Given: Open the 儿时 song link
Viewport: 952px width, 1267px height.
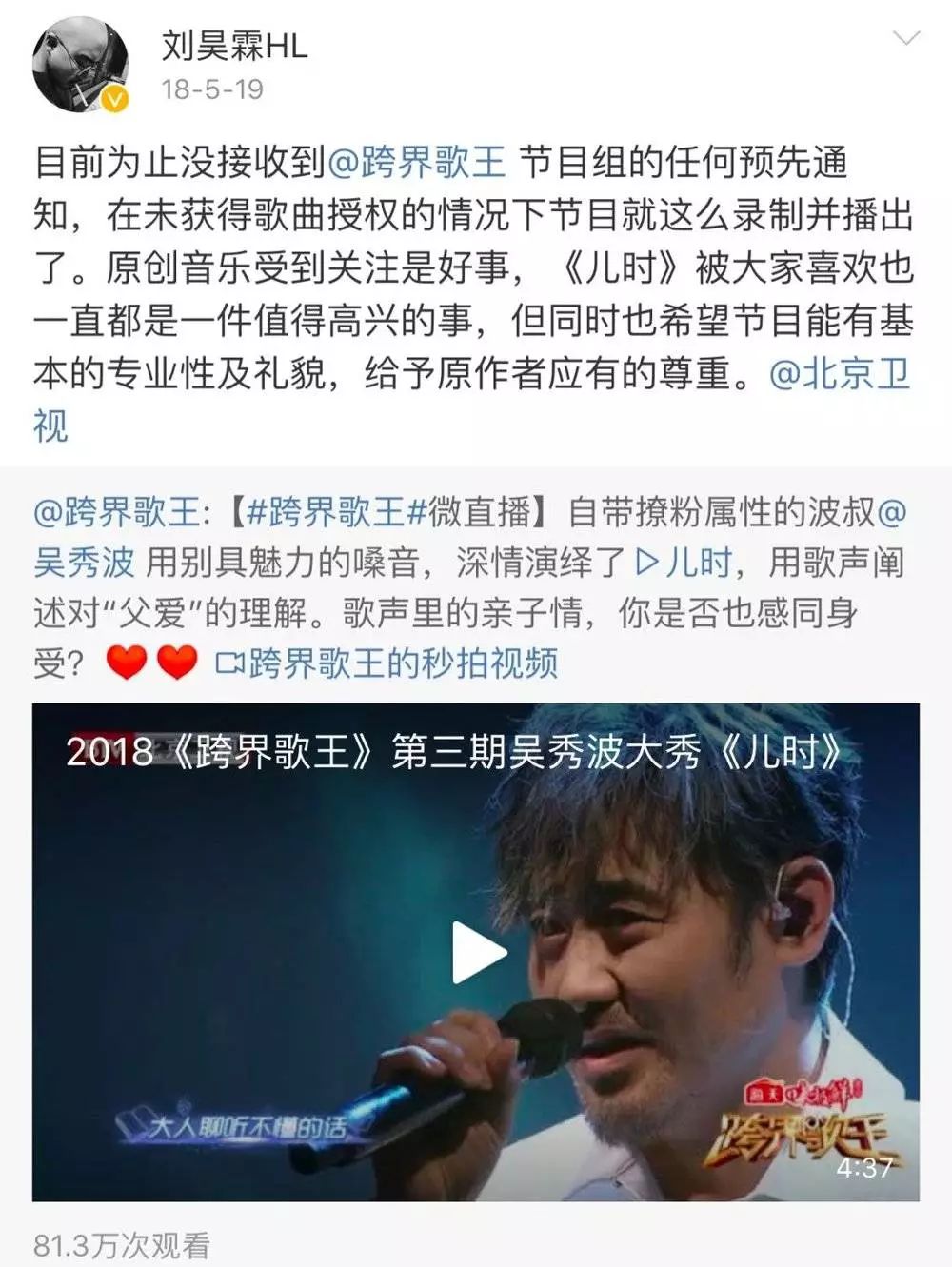Looking at the screenshot, I should point(684,563).
